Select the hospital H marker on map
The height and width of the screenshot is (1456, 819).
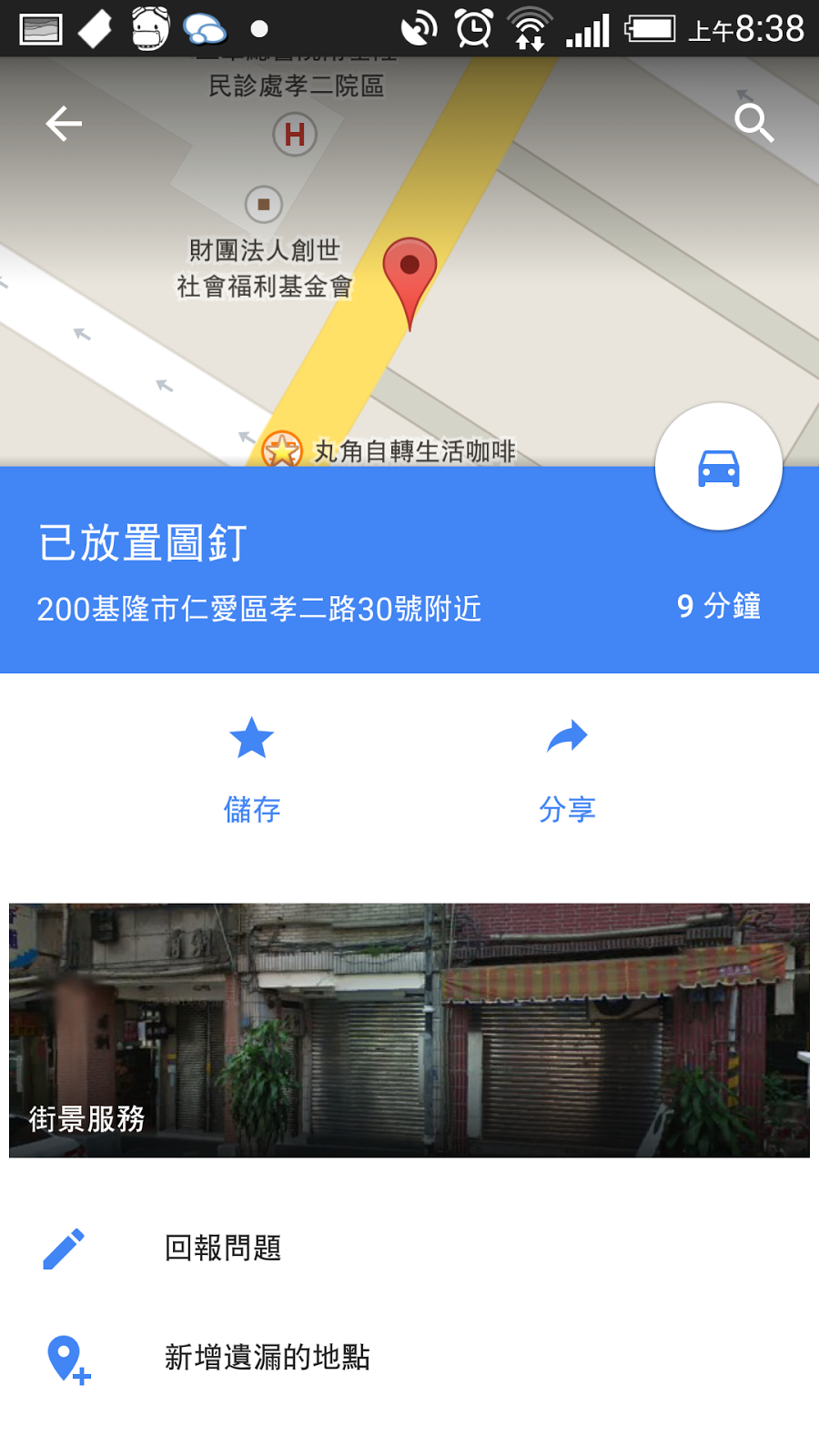295,135
